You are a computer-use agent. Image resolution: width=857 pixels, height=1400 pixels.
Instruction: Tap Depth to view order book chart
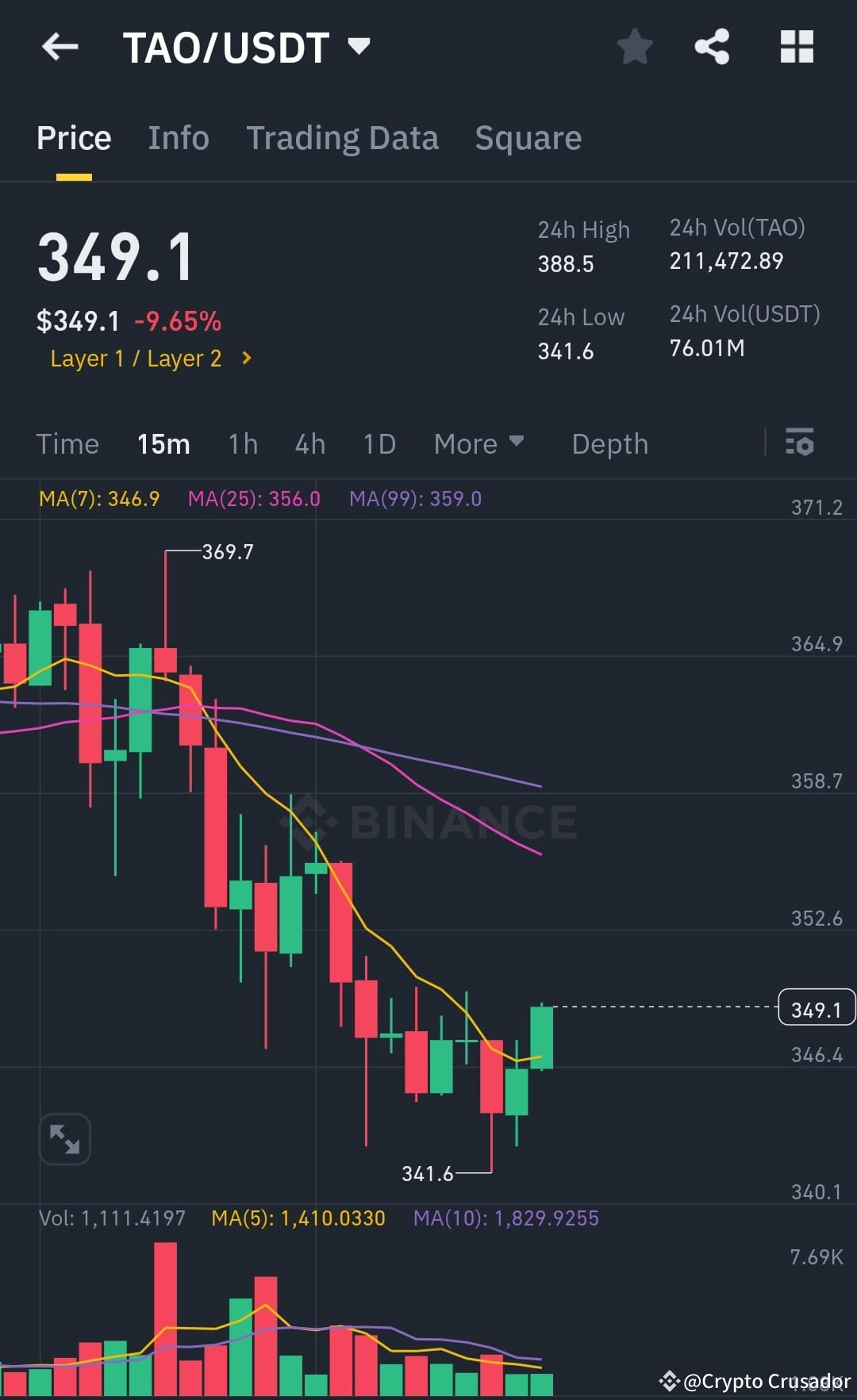(609, 443)
